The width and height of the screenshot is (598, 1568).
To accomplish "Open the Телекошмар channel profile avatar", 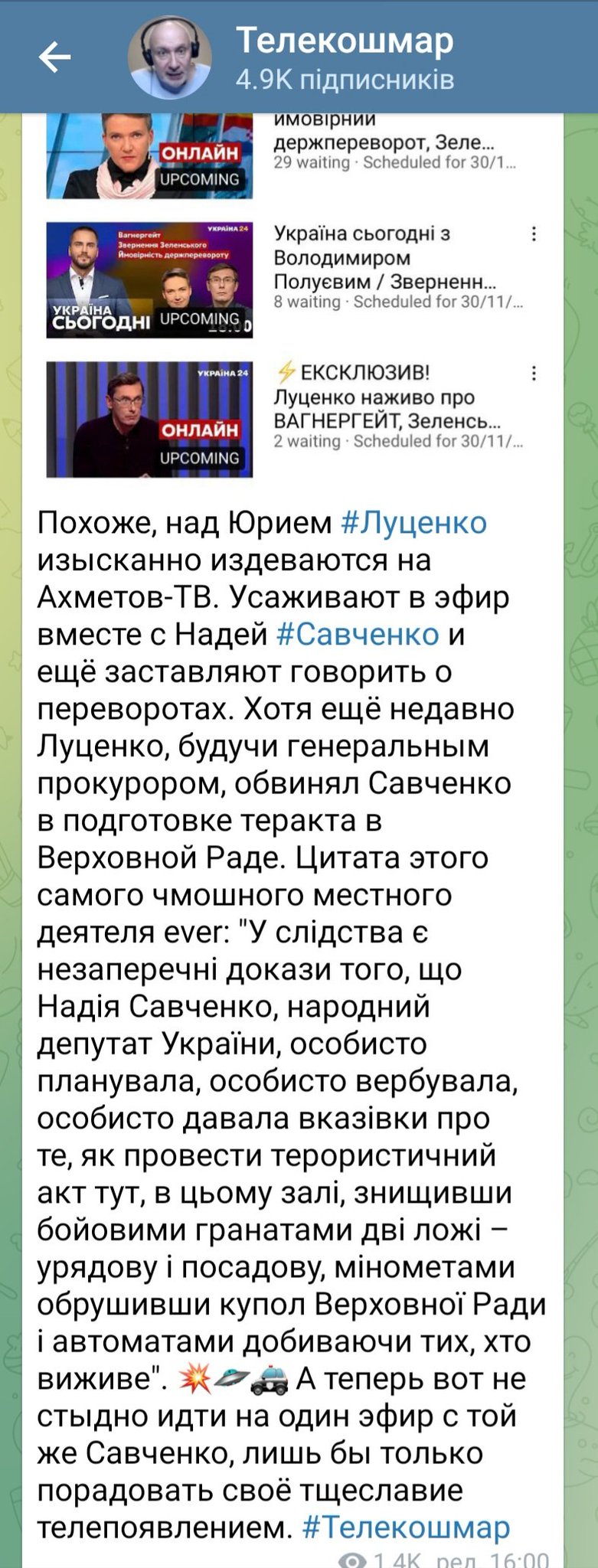I will (169, 57).
